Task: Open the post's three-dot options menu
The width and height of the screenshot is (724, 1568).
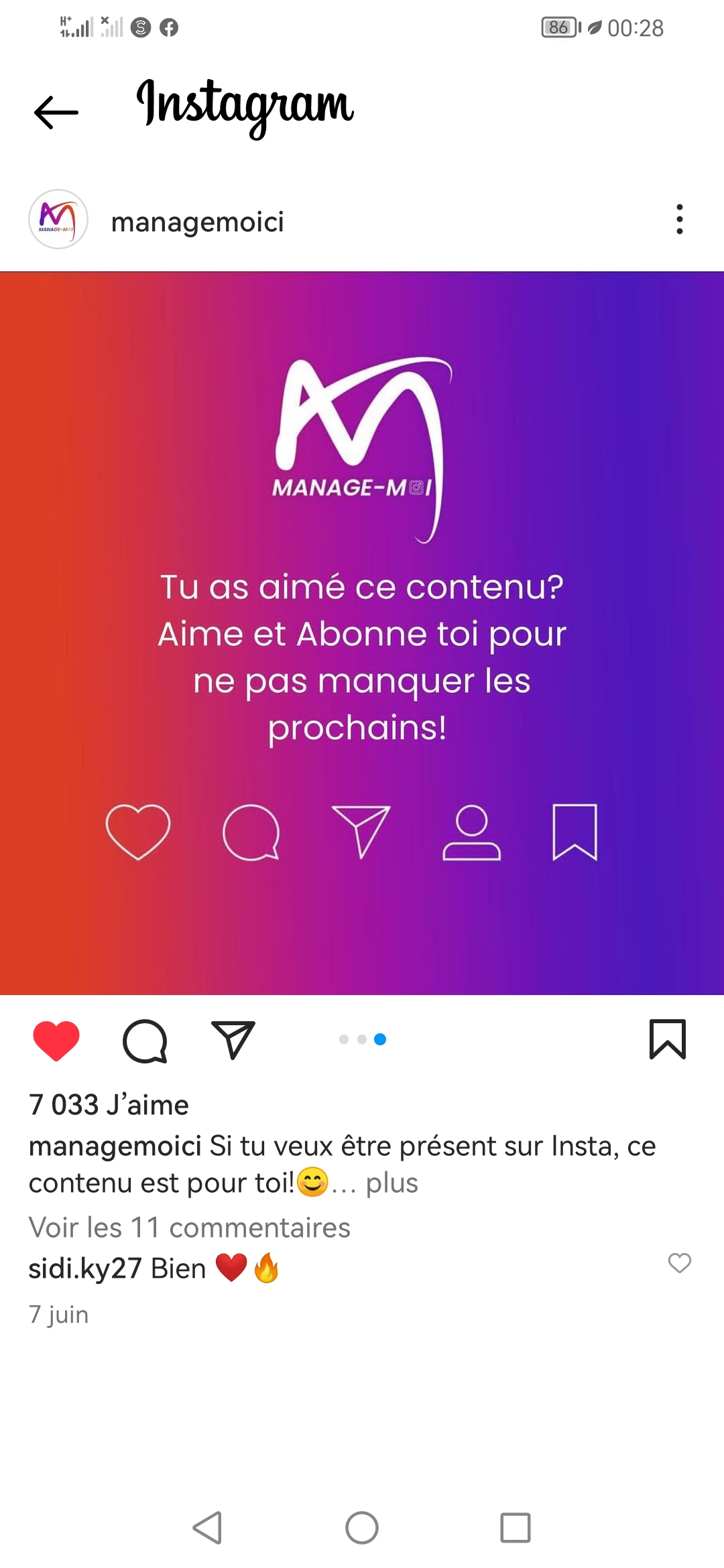Action: 679,219
